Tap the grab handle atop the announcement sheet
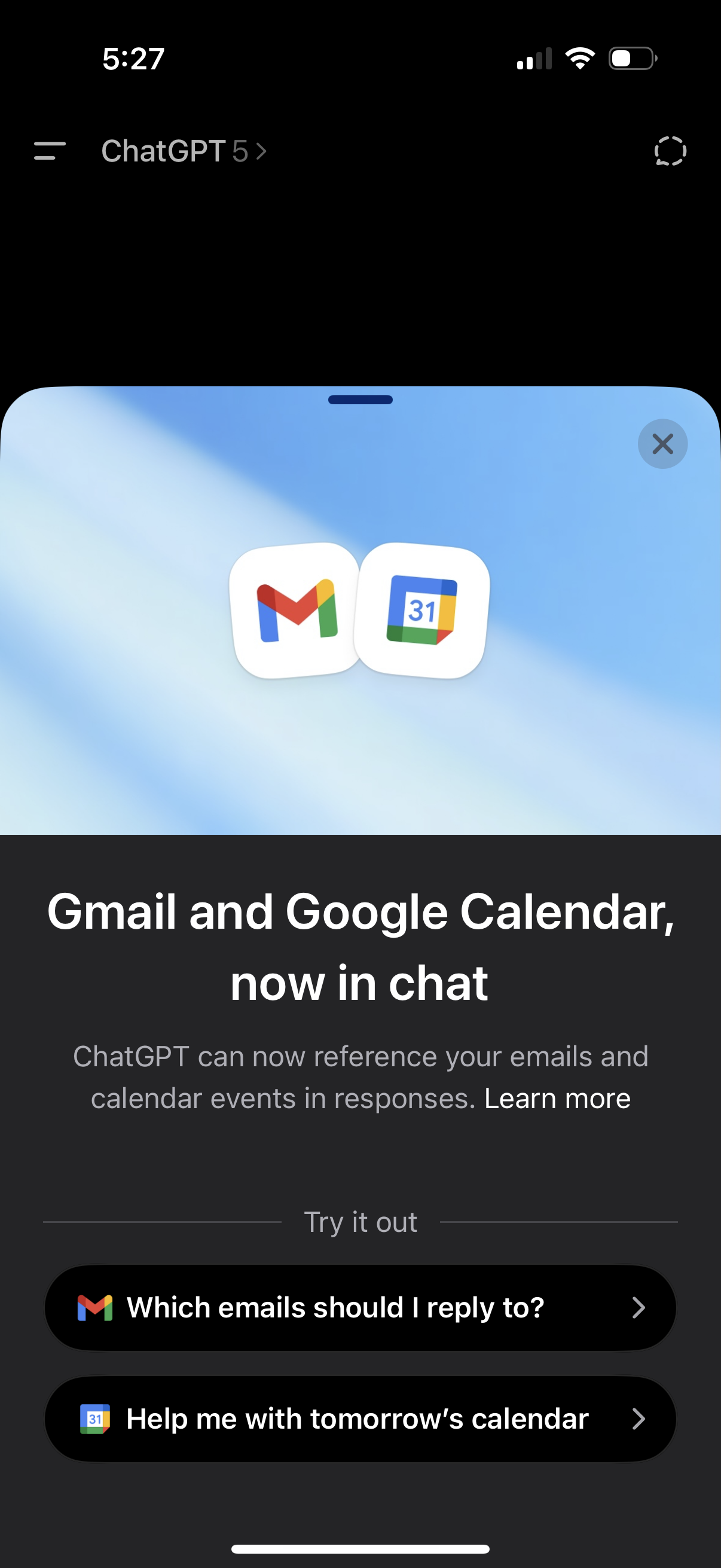 pos(360,399)
